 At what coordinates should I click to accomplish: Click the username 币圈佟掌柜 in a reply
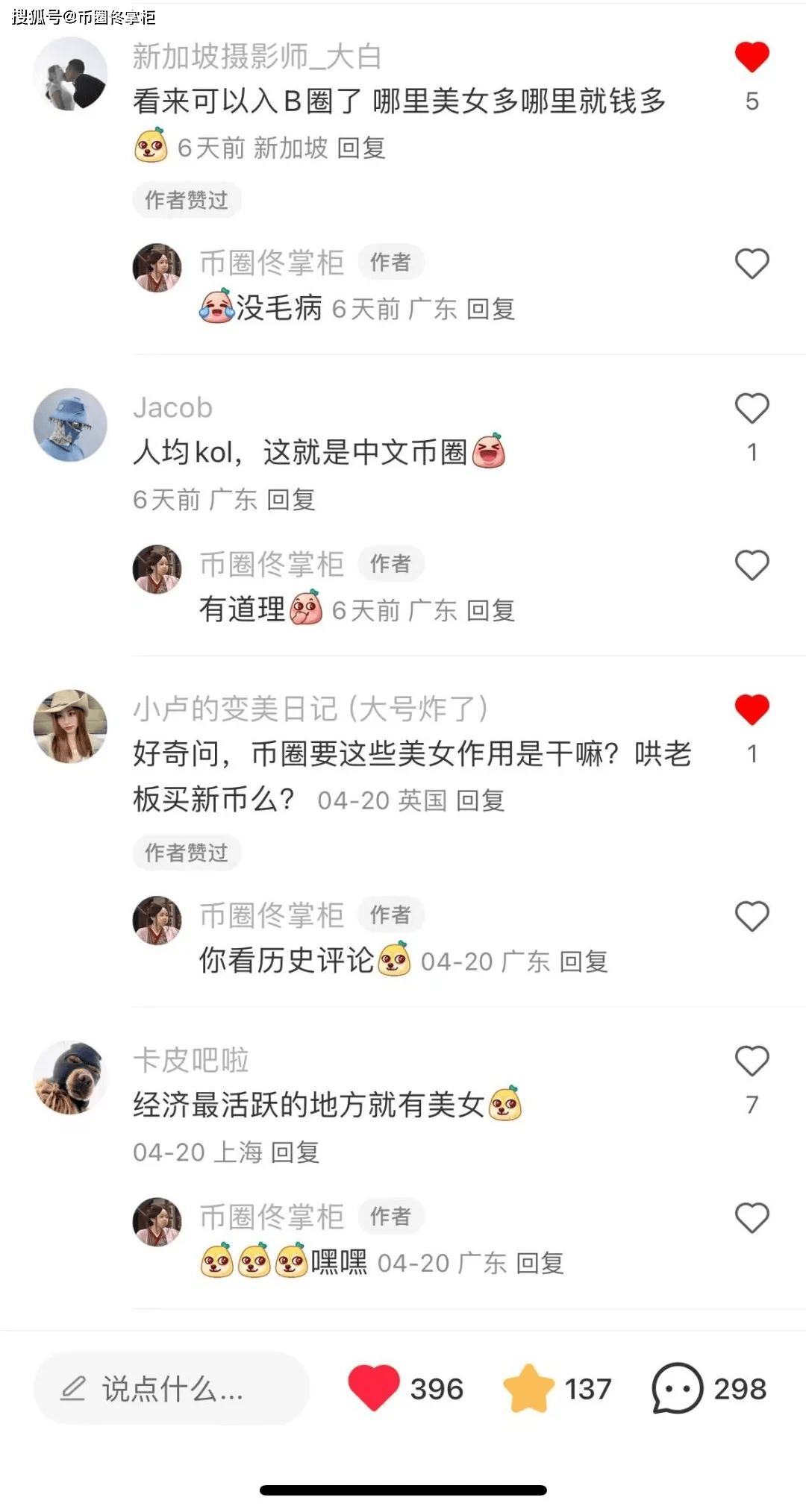pos(272,263)
